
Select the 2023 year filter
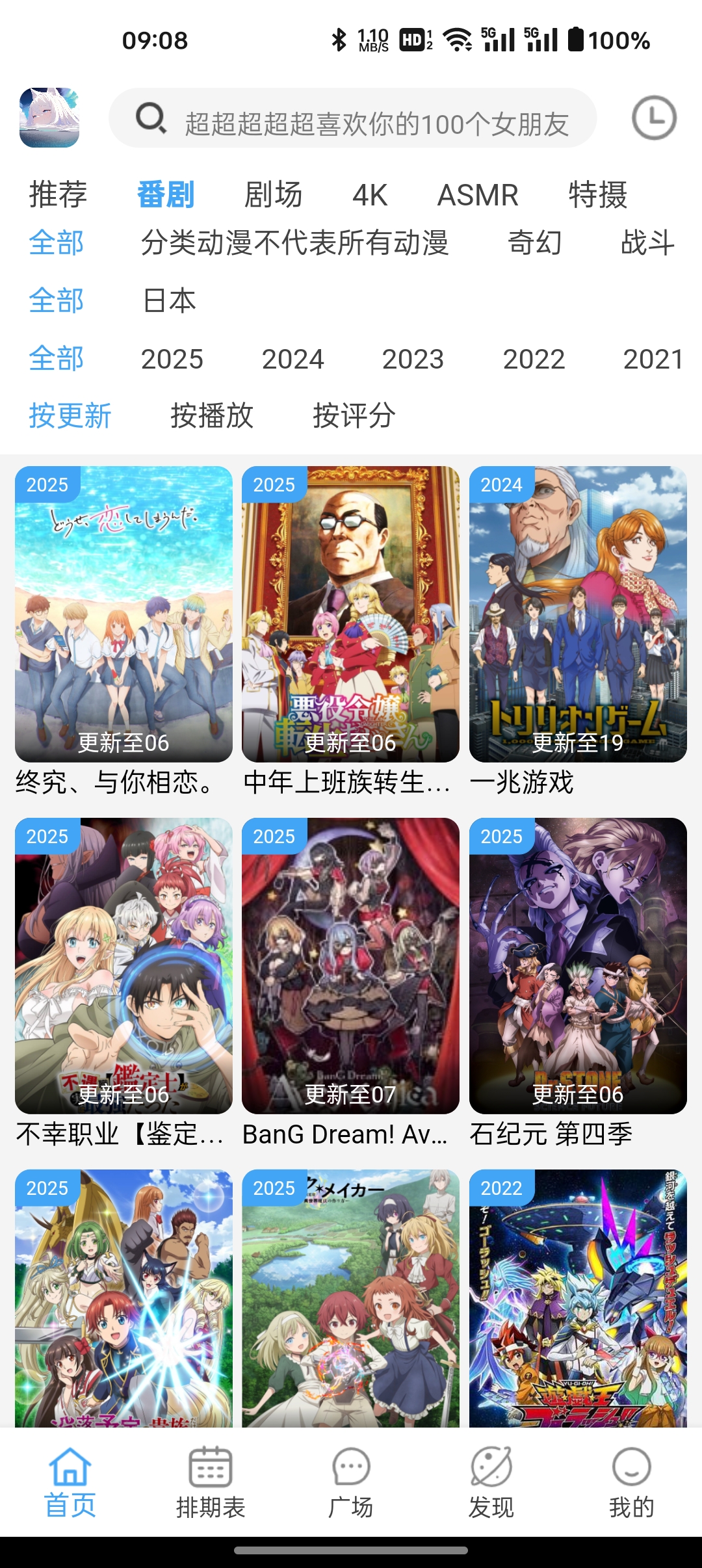(x=413, y=359)
